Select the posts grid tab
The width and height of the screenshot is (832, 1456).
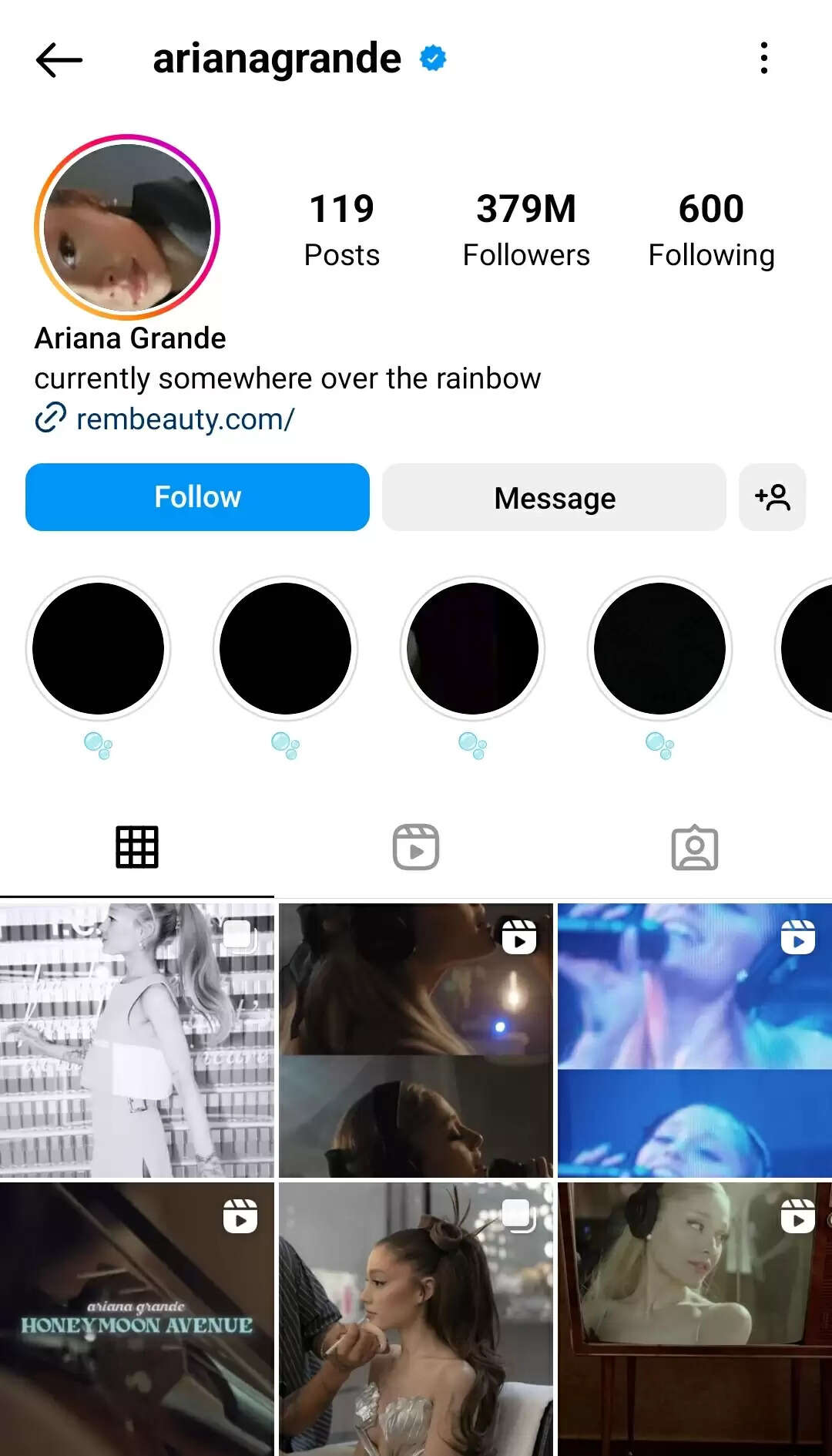(x=137, y=847)
